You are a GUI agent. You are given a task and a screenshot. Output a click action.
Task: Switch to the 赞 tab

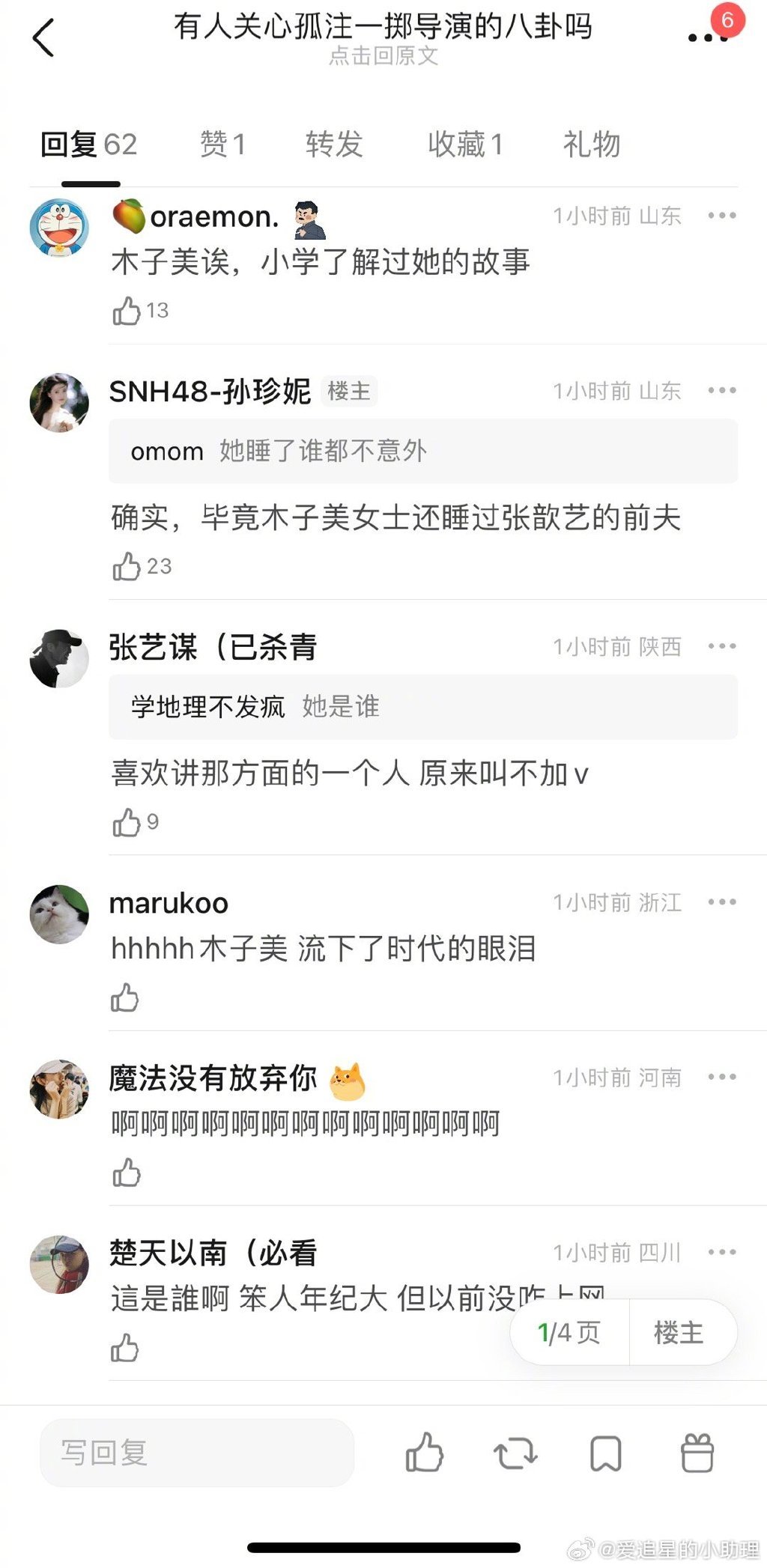222,144
